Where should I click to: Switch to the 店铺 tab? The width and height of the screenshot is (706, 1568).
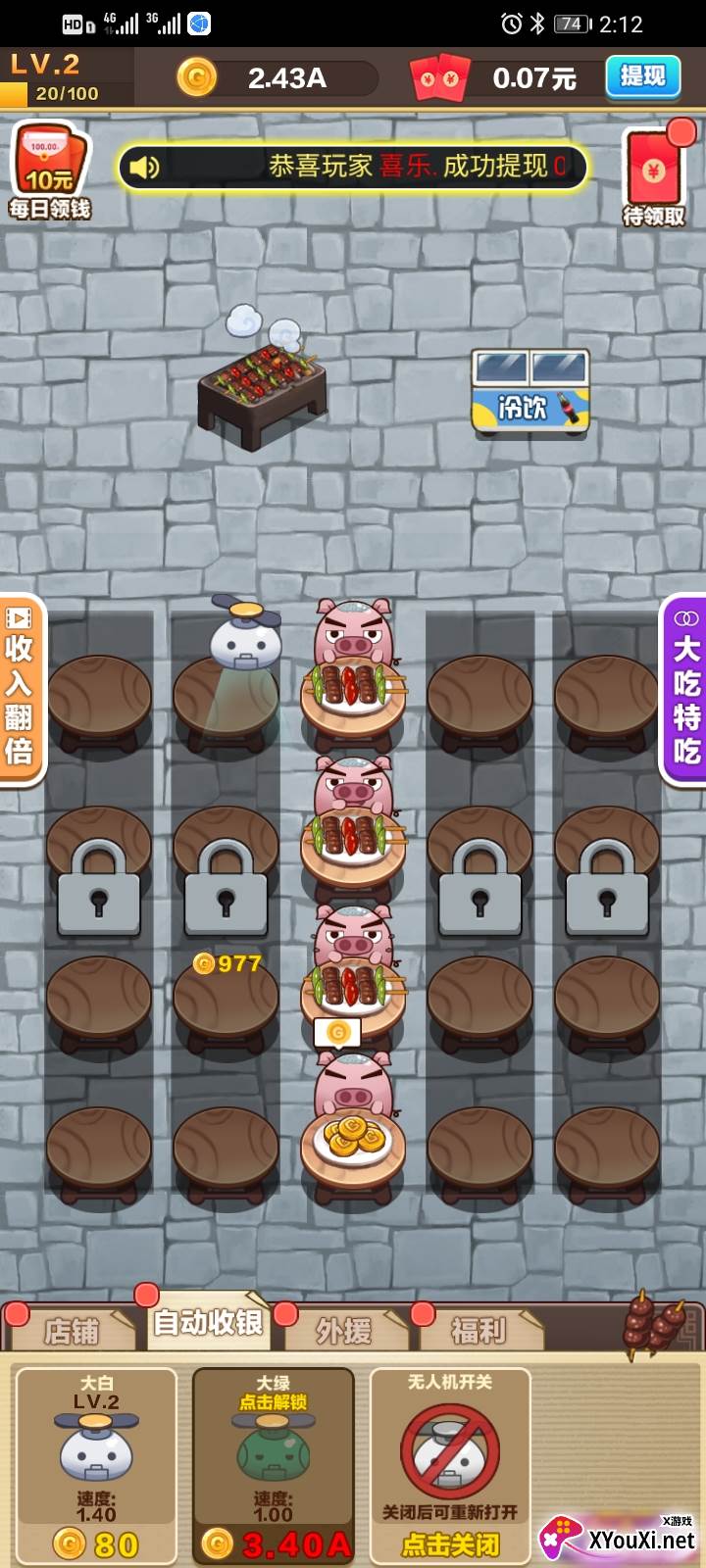point(71,1331)
